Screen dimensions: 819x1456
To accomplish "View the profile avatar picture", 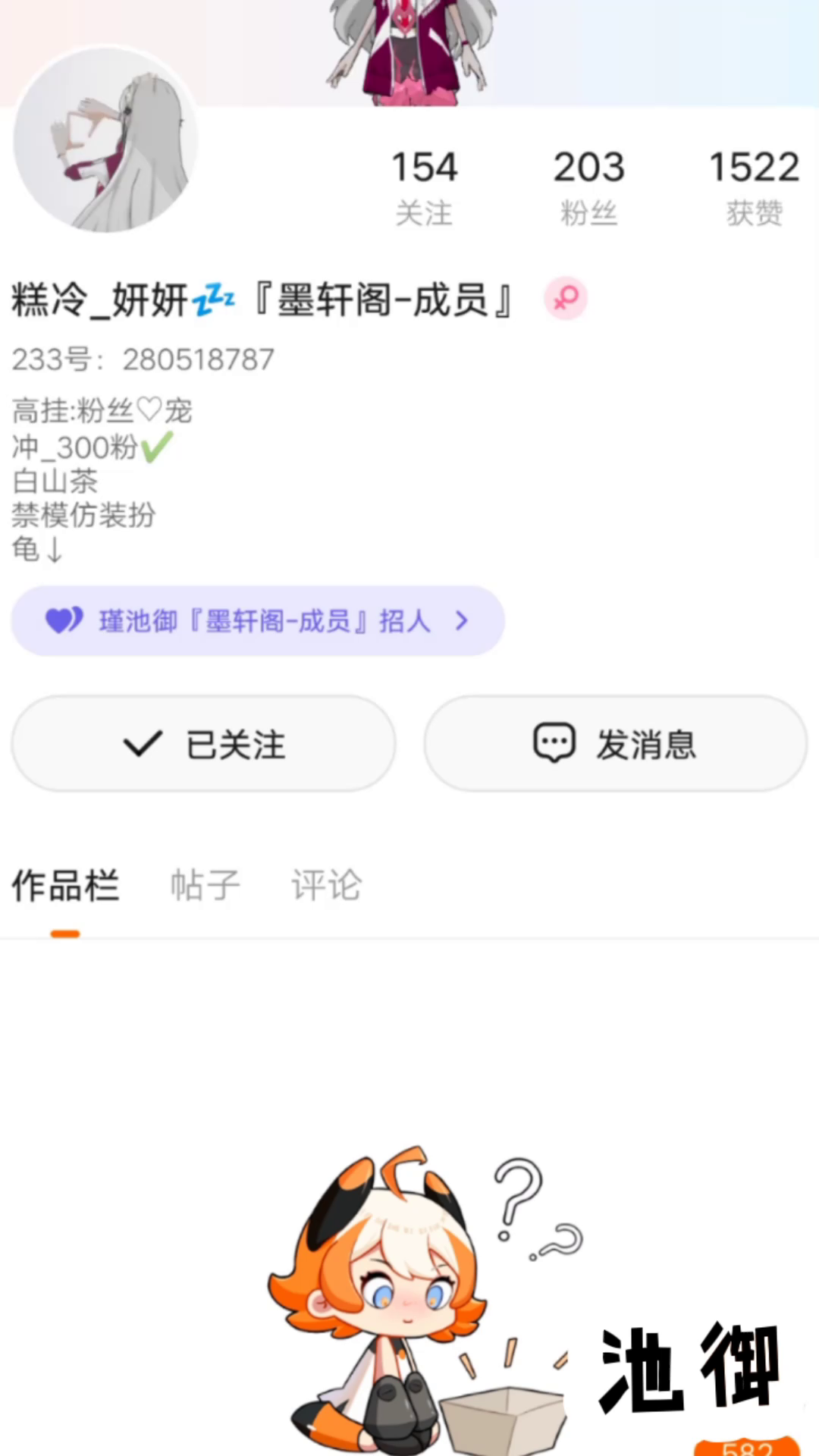I will point(105,140).
